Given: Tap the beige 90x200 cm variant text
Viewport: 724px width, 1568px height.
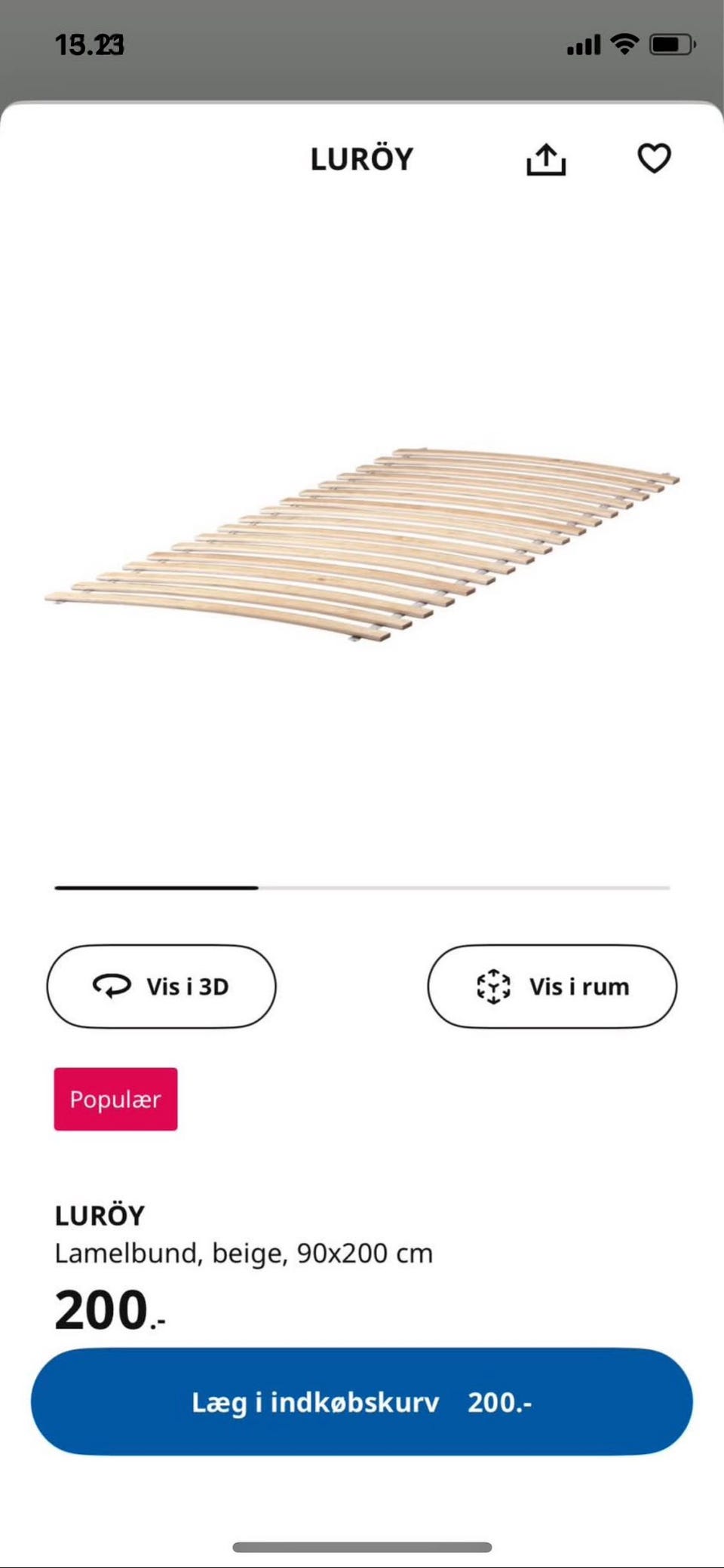Looking at the screenshot, I should coord(244,1252).
